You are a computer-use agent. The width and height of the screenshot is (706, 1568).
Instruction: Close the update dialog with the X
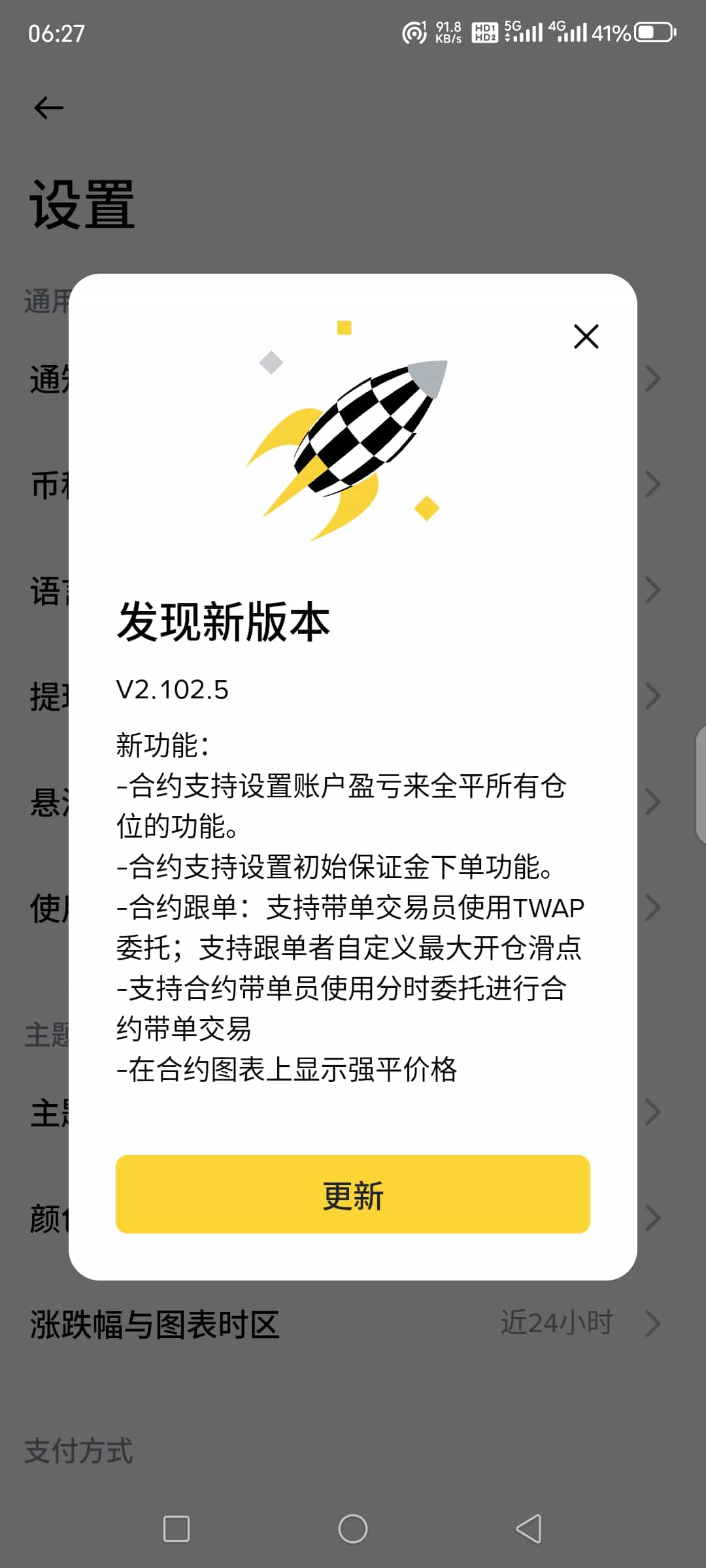tap(585, 336)
